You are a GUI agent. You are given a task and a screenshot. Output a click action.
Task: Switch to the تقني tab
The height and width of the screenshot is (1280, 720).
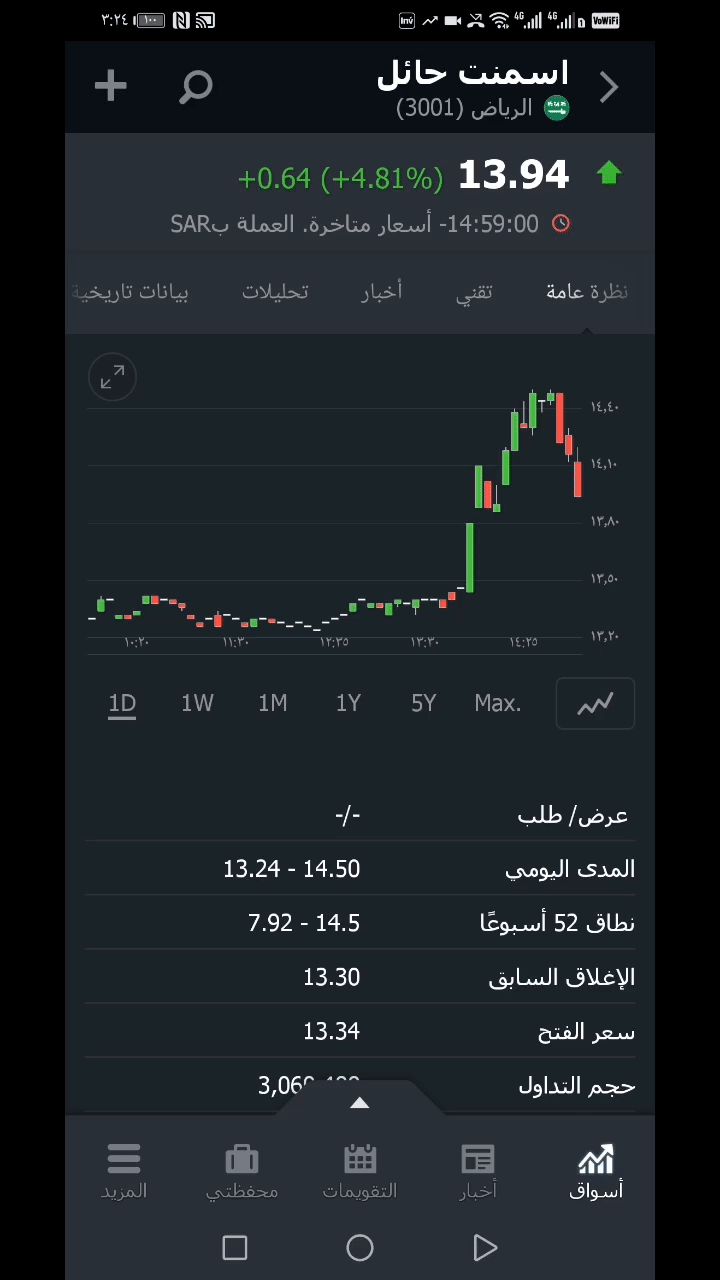pyautogui.click(x=474, y=292)
